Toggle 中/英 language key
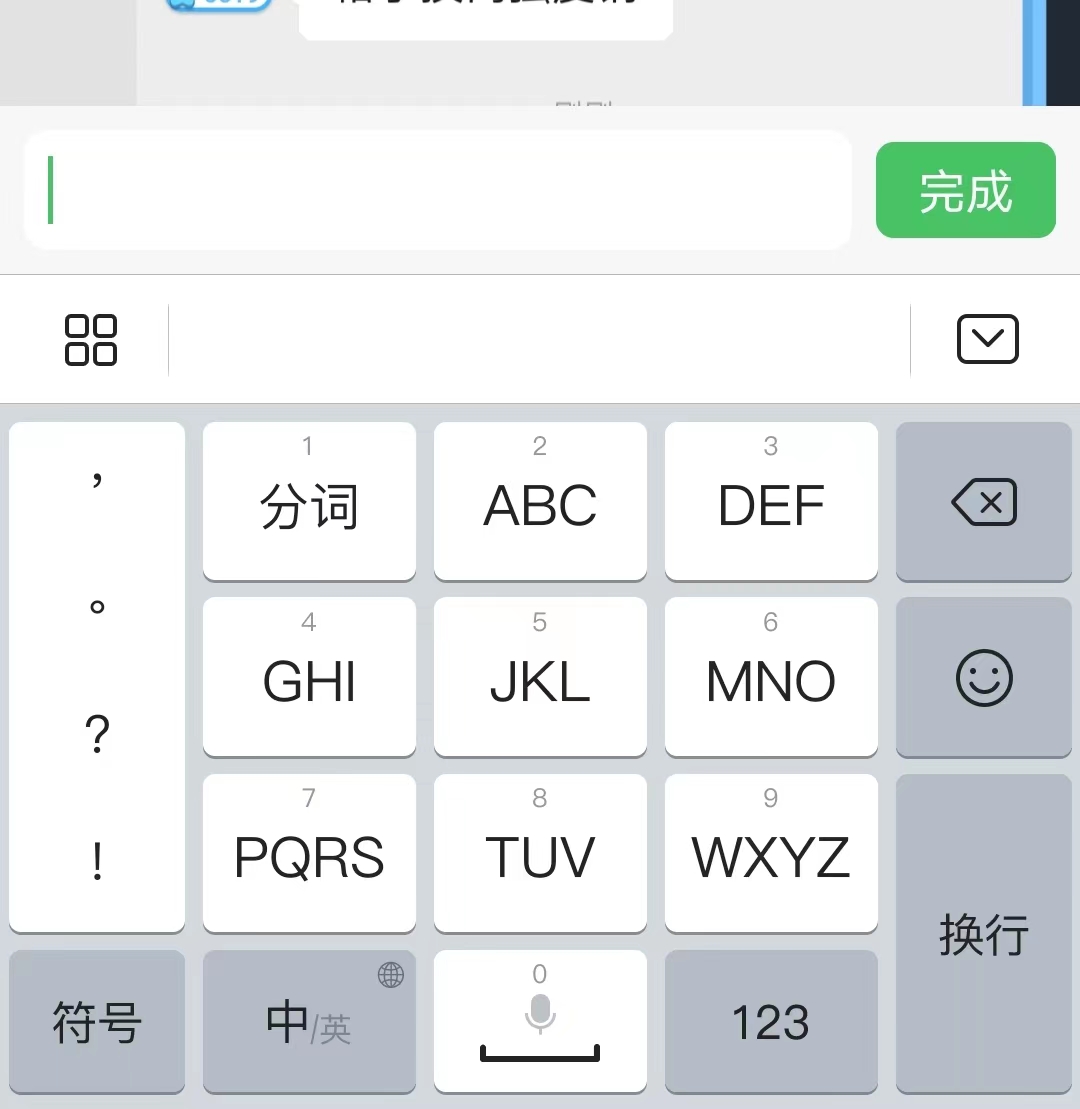The width and height of the screenshot is (1080, 1109). [309, 1021]
